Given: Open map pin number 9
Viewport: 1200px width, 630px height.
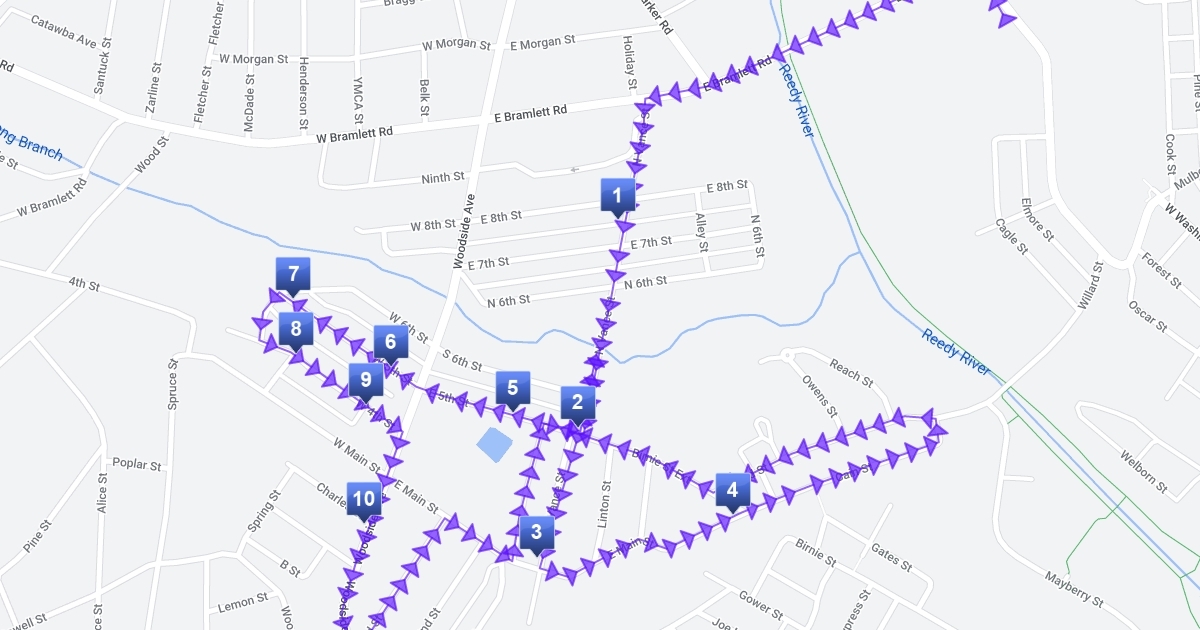Looking at the screenshot, I should point(365,380).
